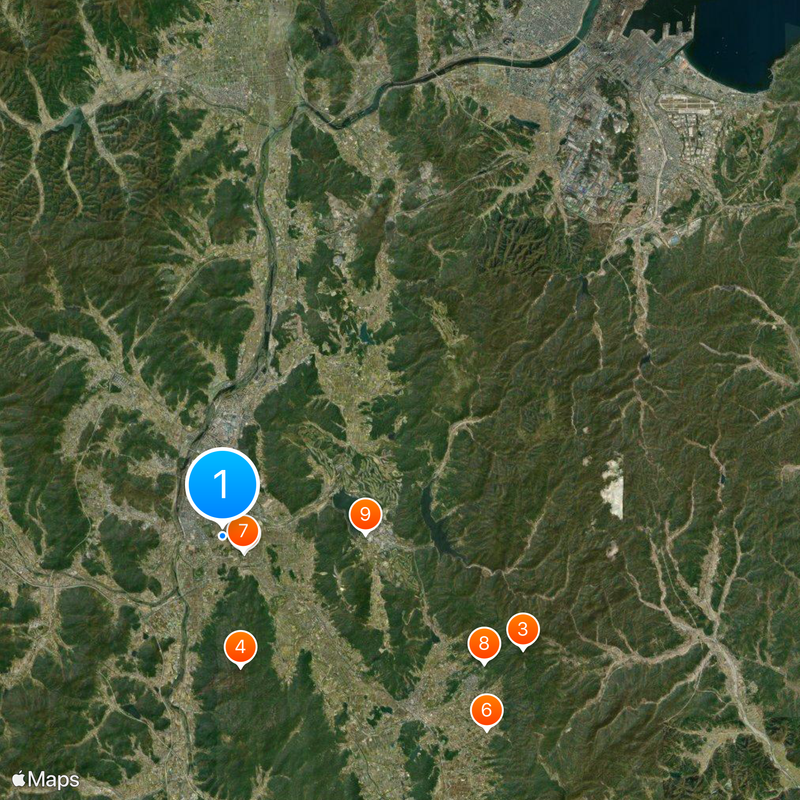Choose the orange pin numbered 8
Screen dimensions: 800x800
(484, 643)
